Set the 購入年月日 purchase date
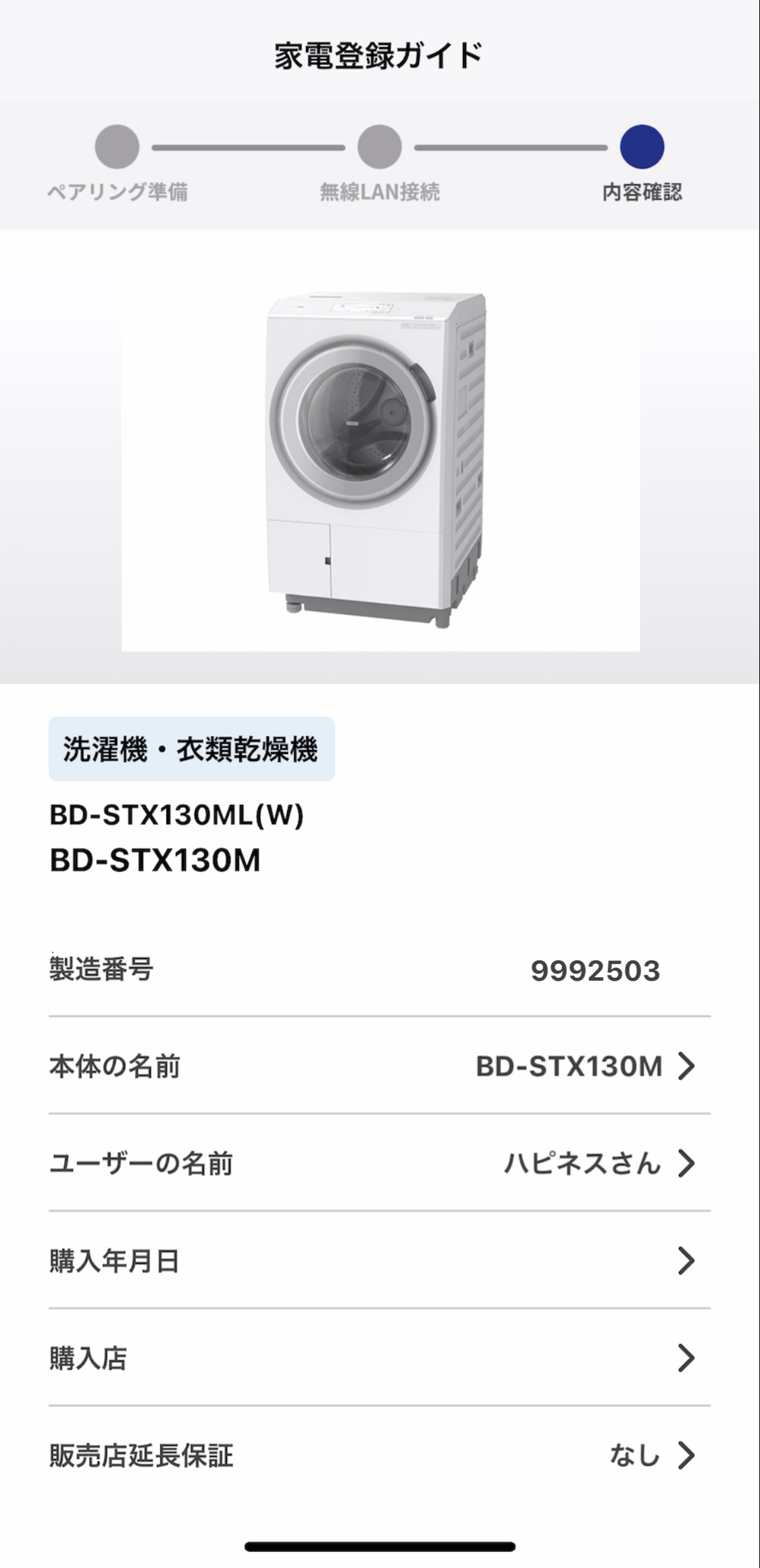Viewport: 760px width, 1568px height. (x=380, y=1260)
